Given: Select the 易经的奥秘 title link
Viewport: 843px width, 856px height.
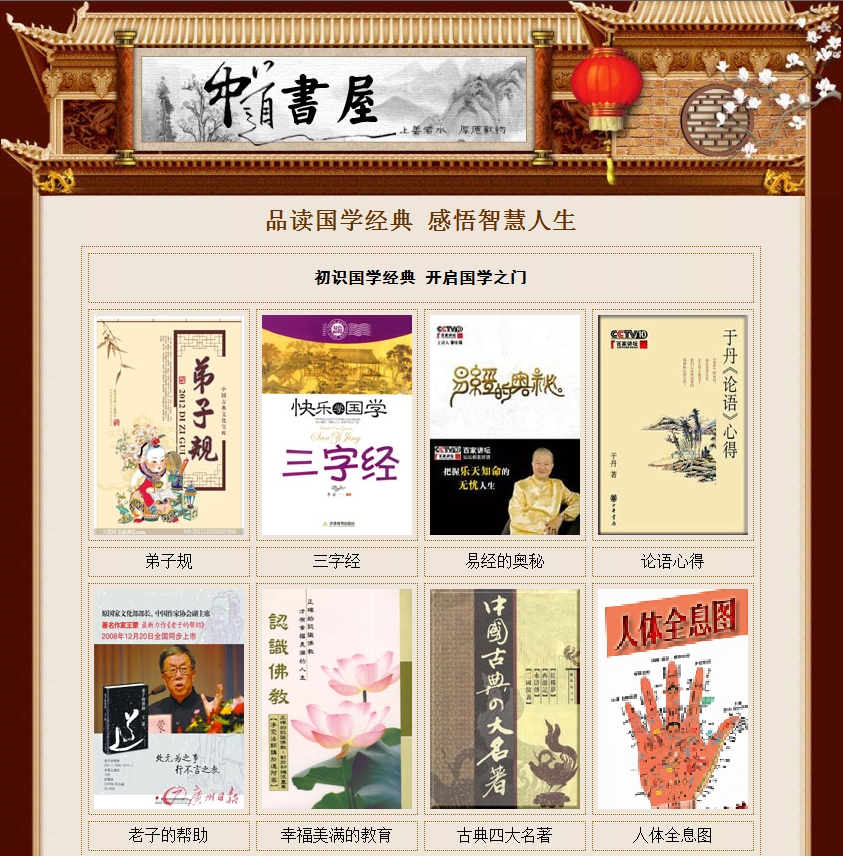Looking at the screenshot, I should pyautogui.click(x=505, y=562).
